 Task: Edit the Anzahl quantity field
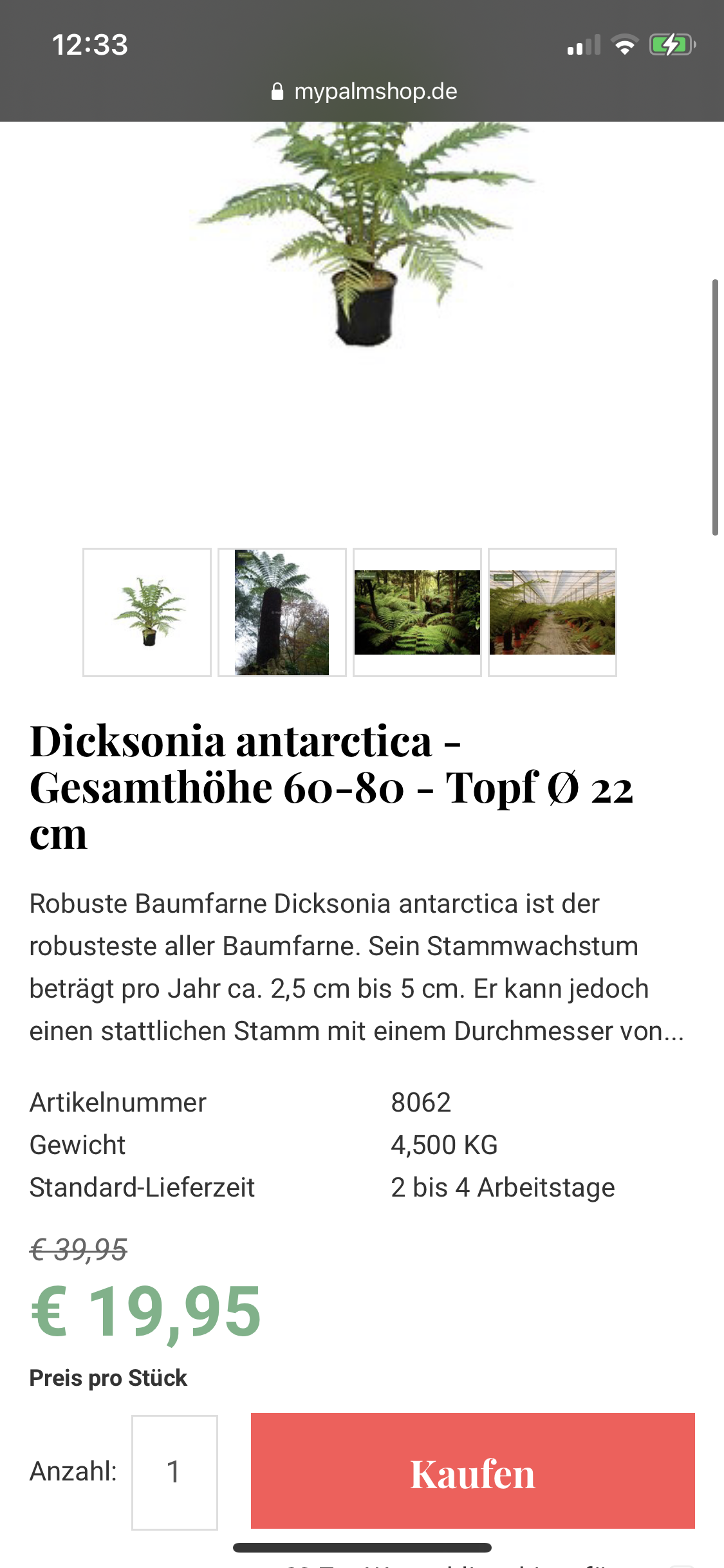(x=174, y=1472)
